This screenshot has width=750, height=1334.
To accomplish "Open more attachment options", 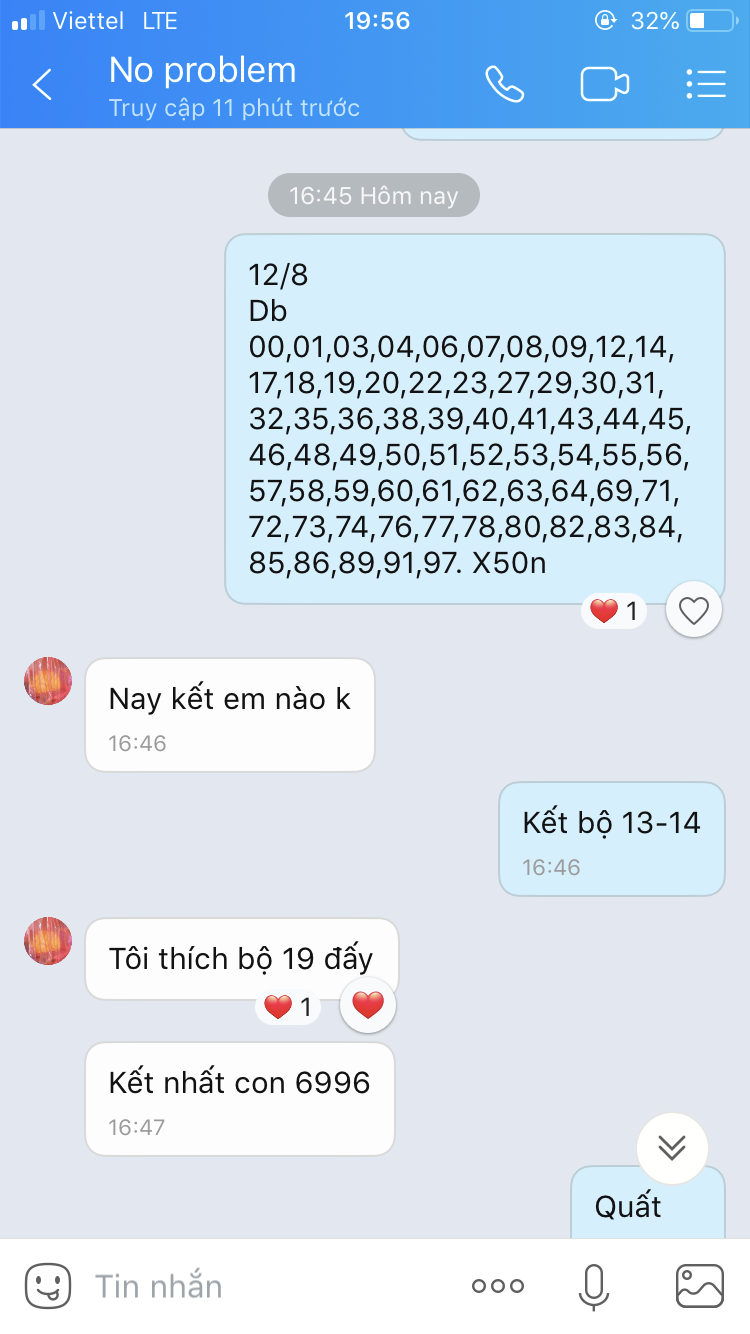I will (x=497, y=1286).
